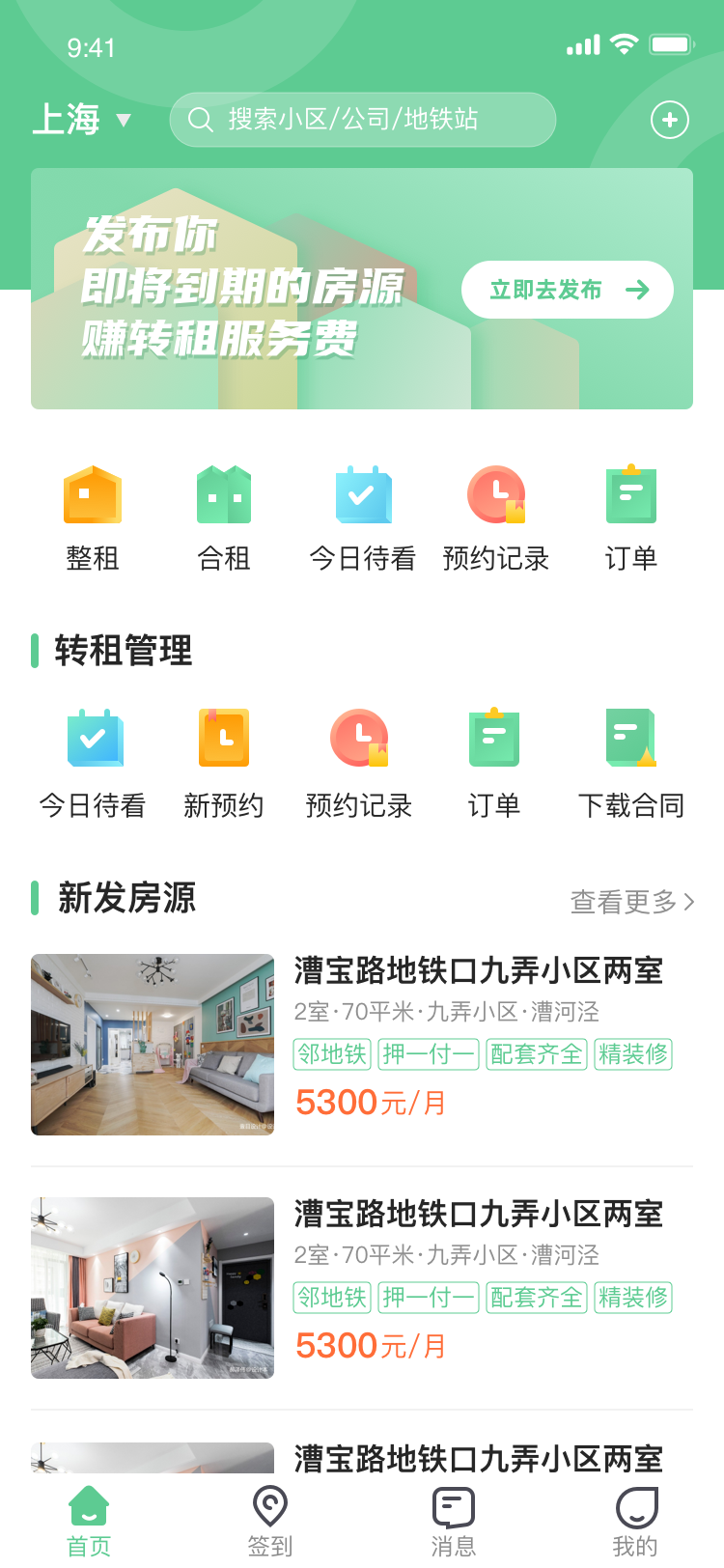Open 订单 under 转租管理
The width and height of the screenshot is (724, 1568).
coord(494,765)
